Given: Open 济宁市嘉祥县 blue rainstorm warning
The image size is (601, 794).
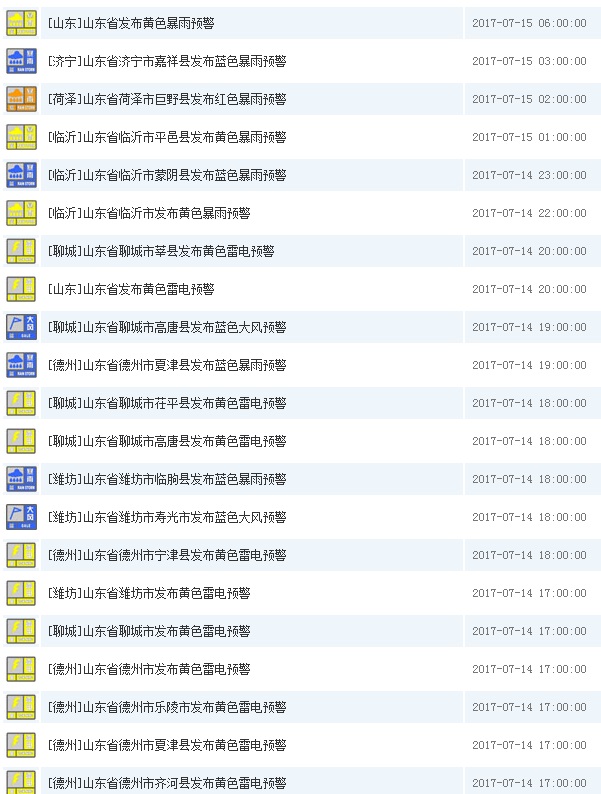Looking at the screenshot, I should click(166, 61).
